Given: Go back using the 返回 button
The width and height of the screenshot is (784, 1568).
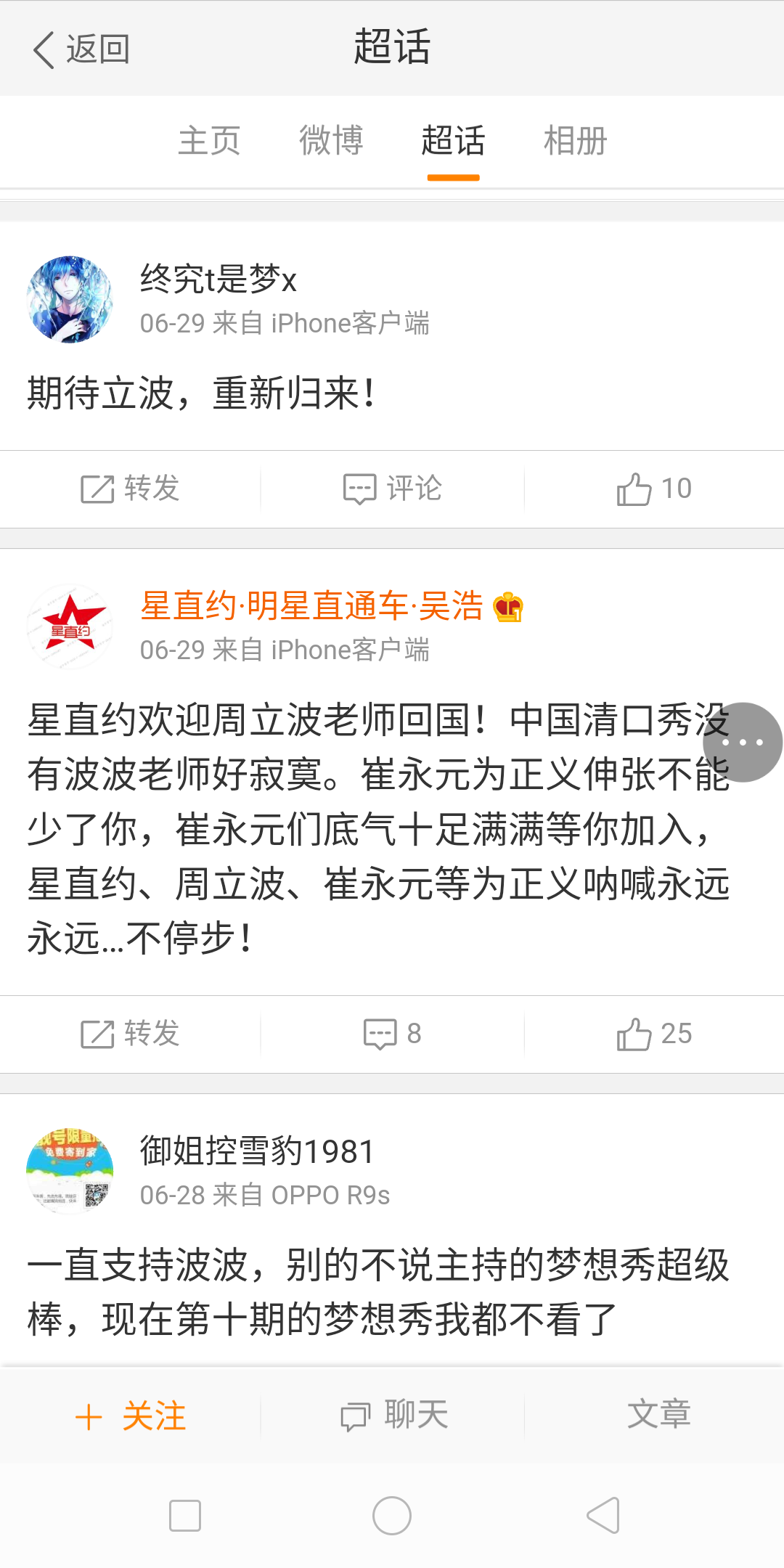Looking at the screenshot, I should click(81, 49).
